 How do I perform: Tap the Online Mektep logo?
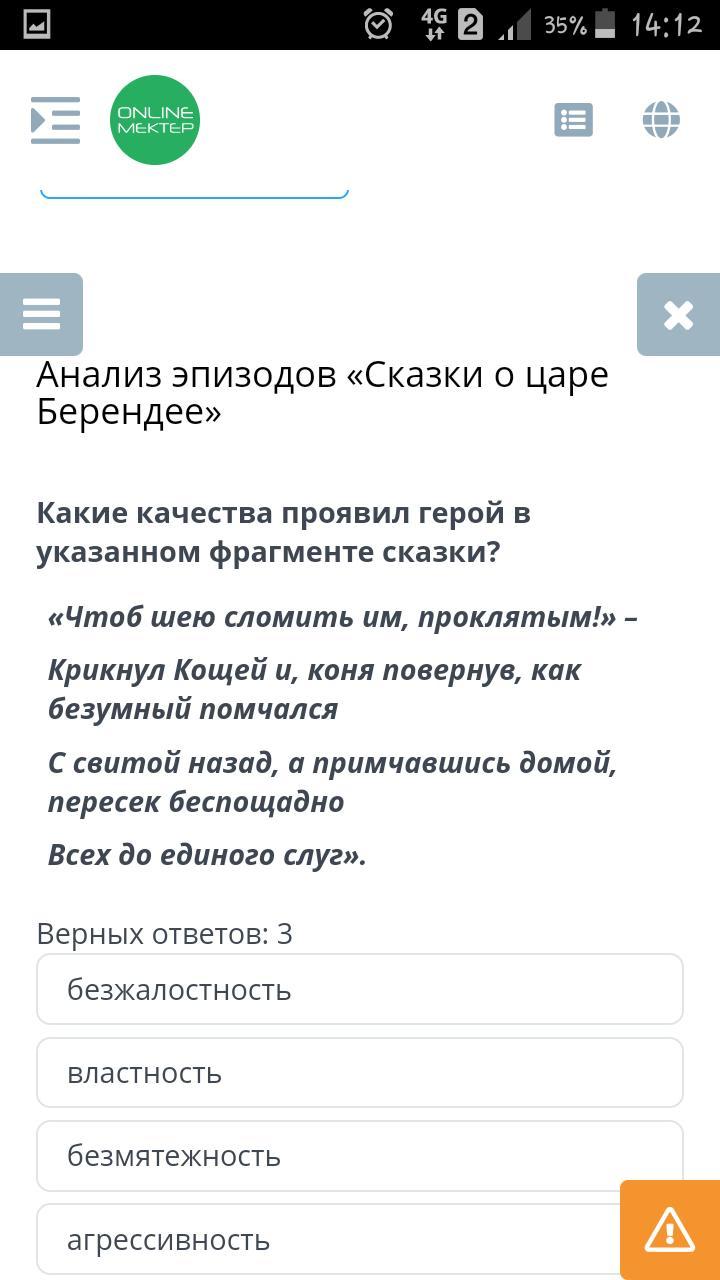pyautogui.click(x=155, y=120)
